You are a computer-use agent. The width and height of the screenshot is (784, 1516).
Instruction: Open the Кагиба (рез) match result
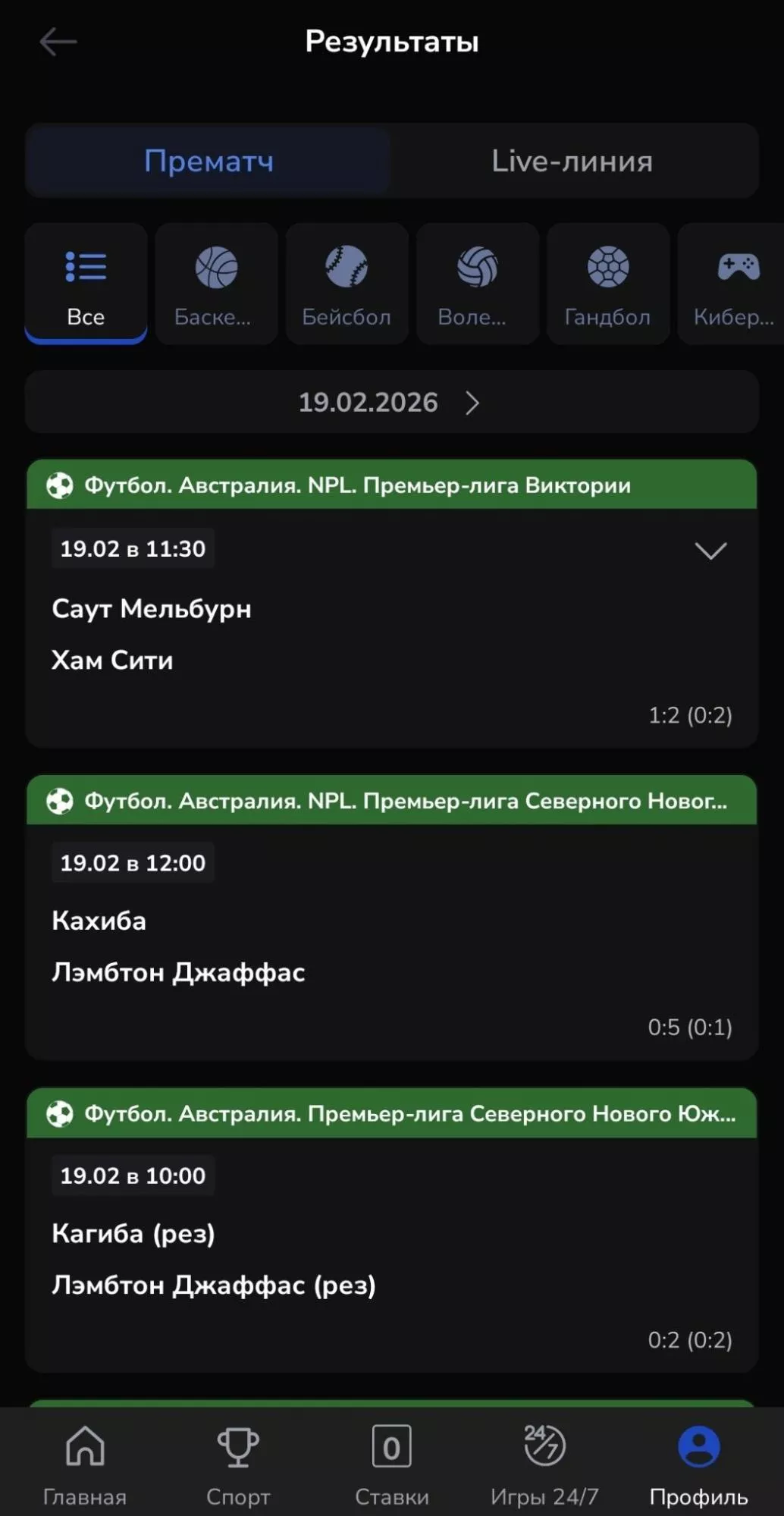click(391, 1257)
